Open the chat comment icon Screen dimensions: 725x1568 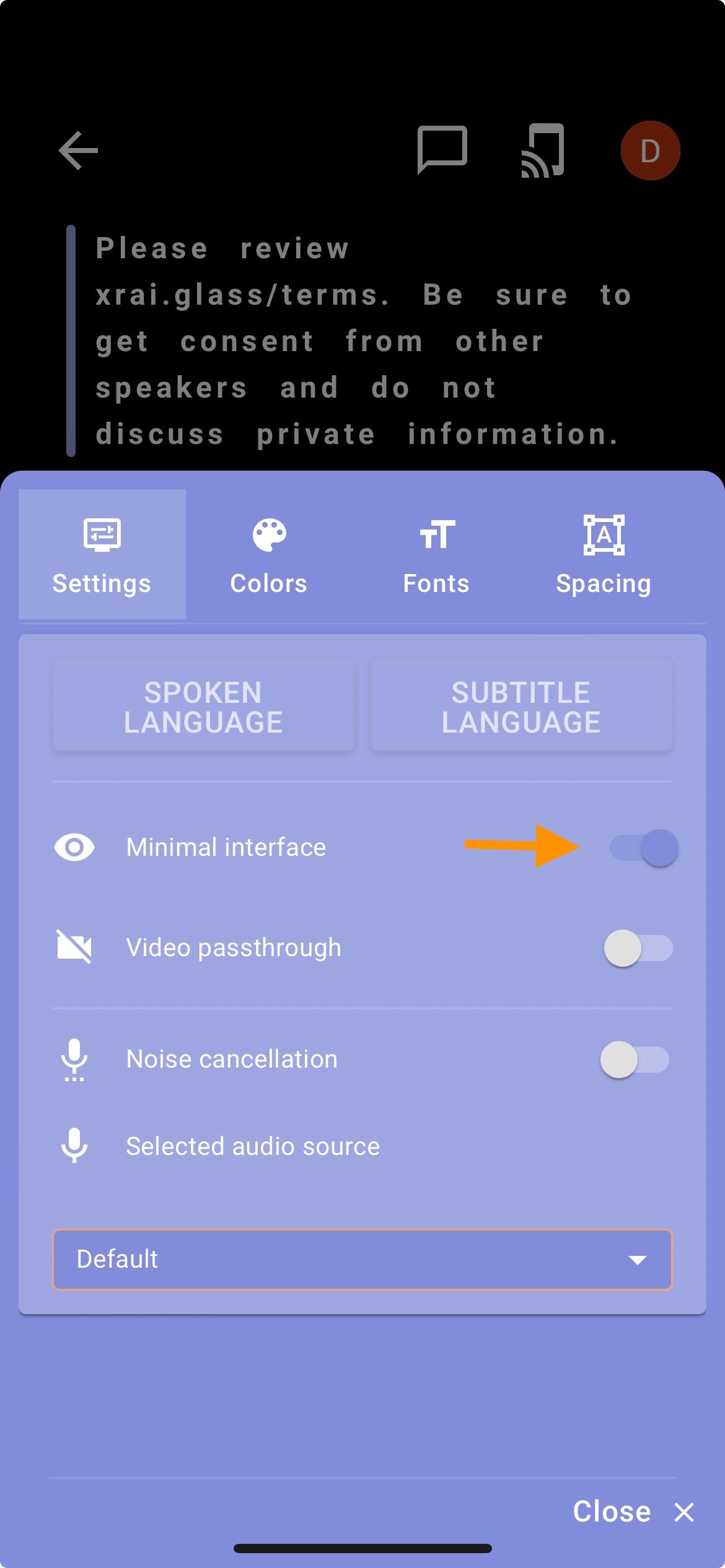point(441,150)
